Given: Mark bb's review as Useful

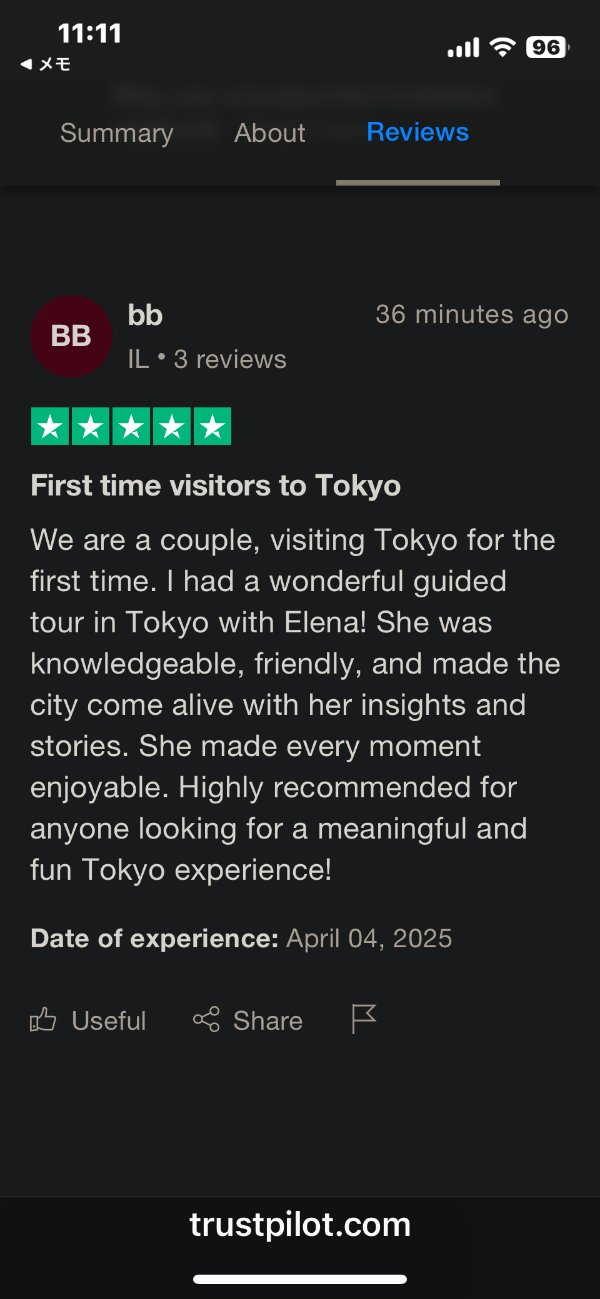Looking at the screenshot, I should (89, 1020).
